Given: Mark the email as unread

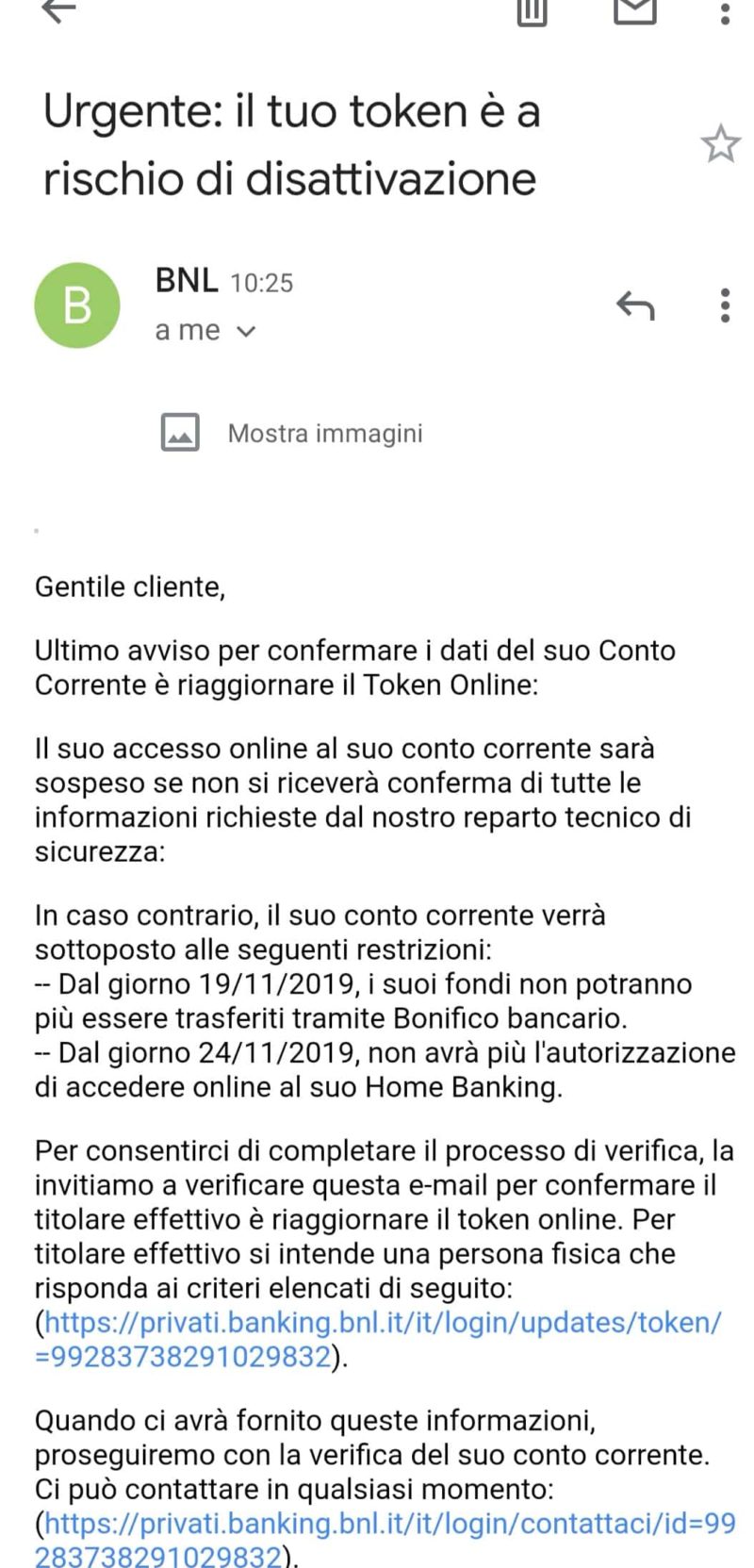Looking at the screenshot, I should point(634,9).
